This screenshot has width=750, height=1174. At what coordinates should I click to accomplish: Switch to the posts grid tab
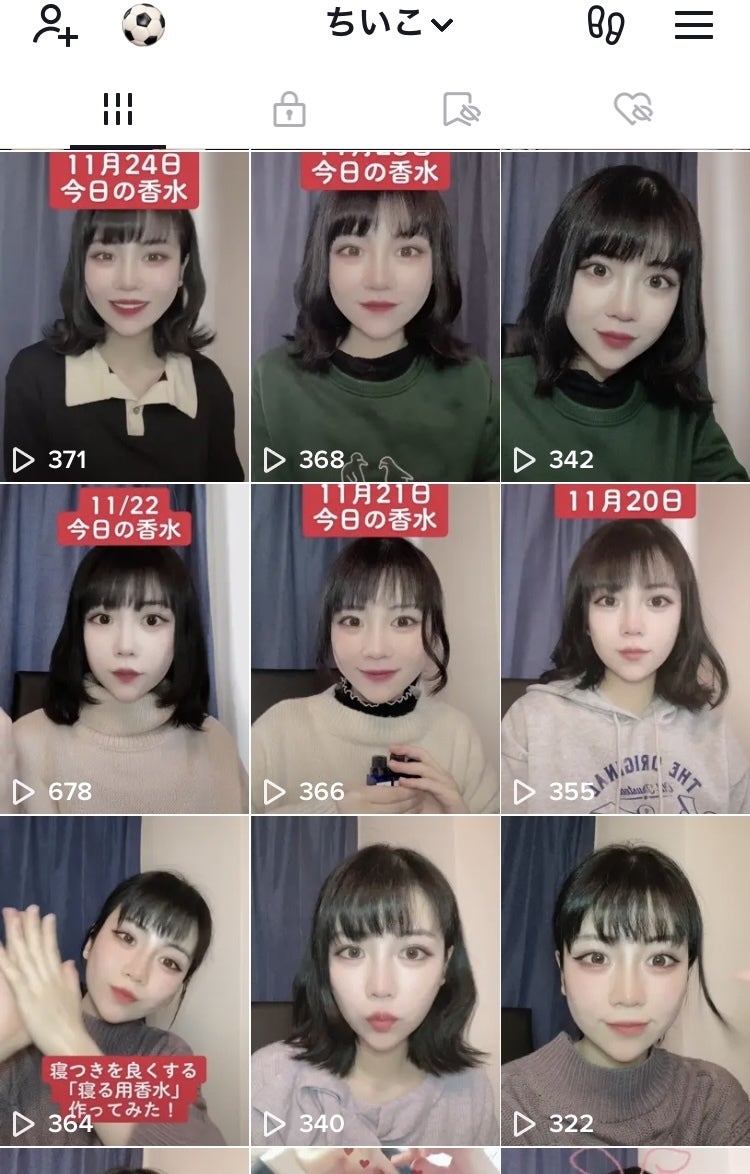[118, 110]
